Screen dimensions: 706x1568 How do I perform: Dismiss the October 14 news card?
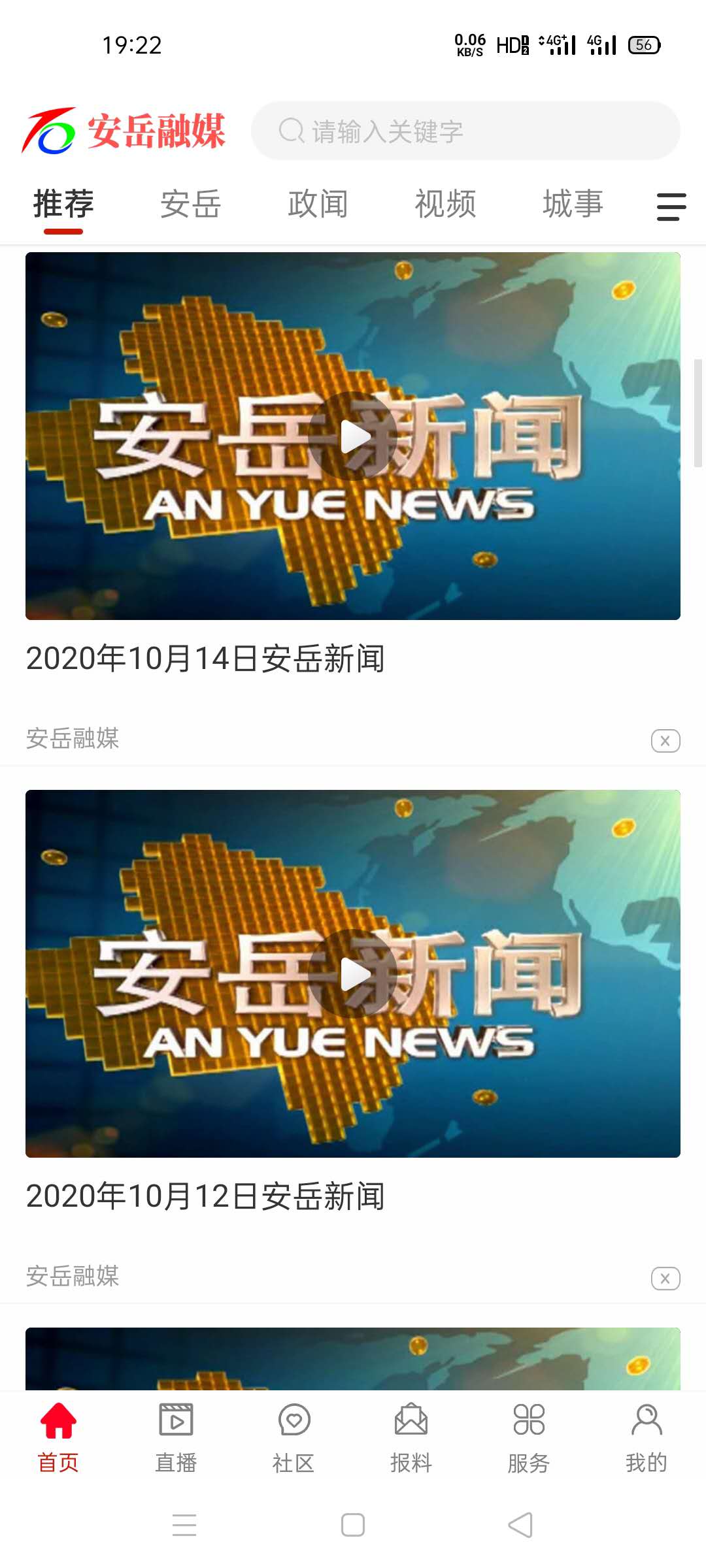click(x=665, y=740)
